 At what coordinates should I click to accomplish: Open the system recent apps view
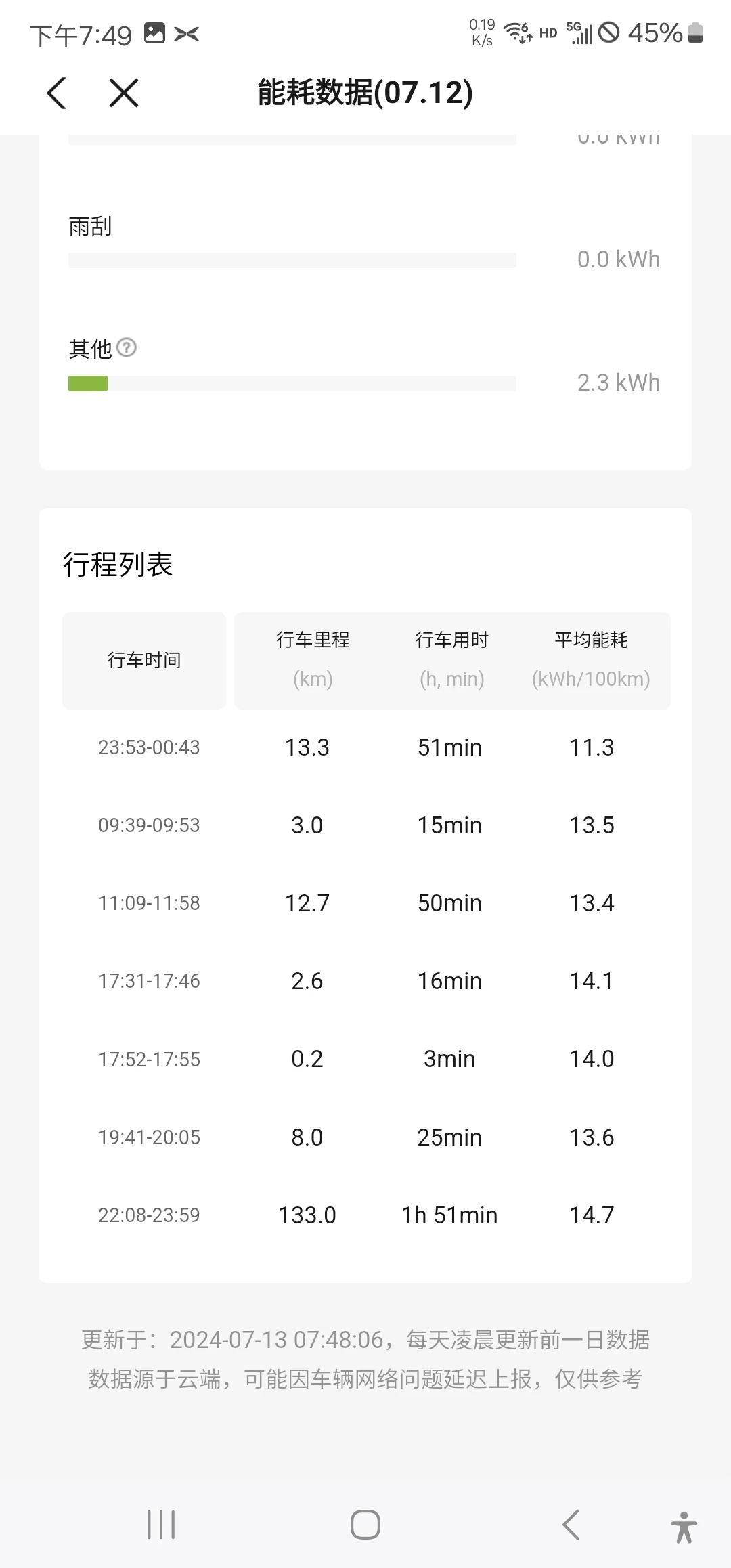(x=161, y=1525)
